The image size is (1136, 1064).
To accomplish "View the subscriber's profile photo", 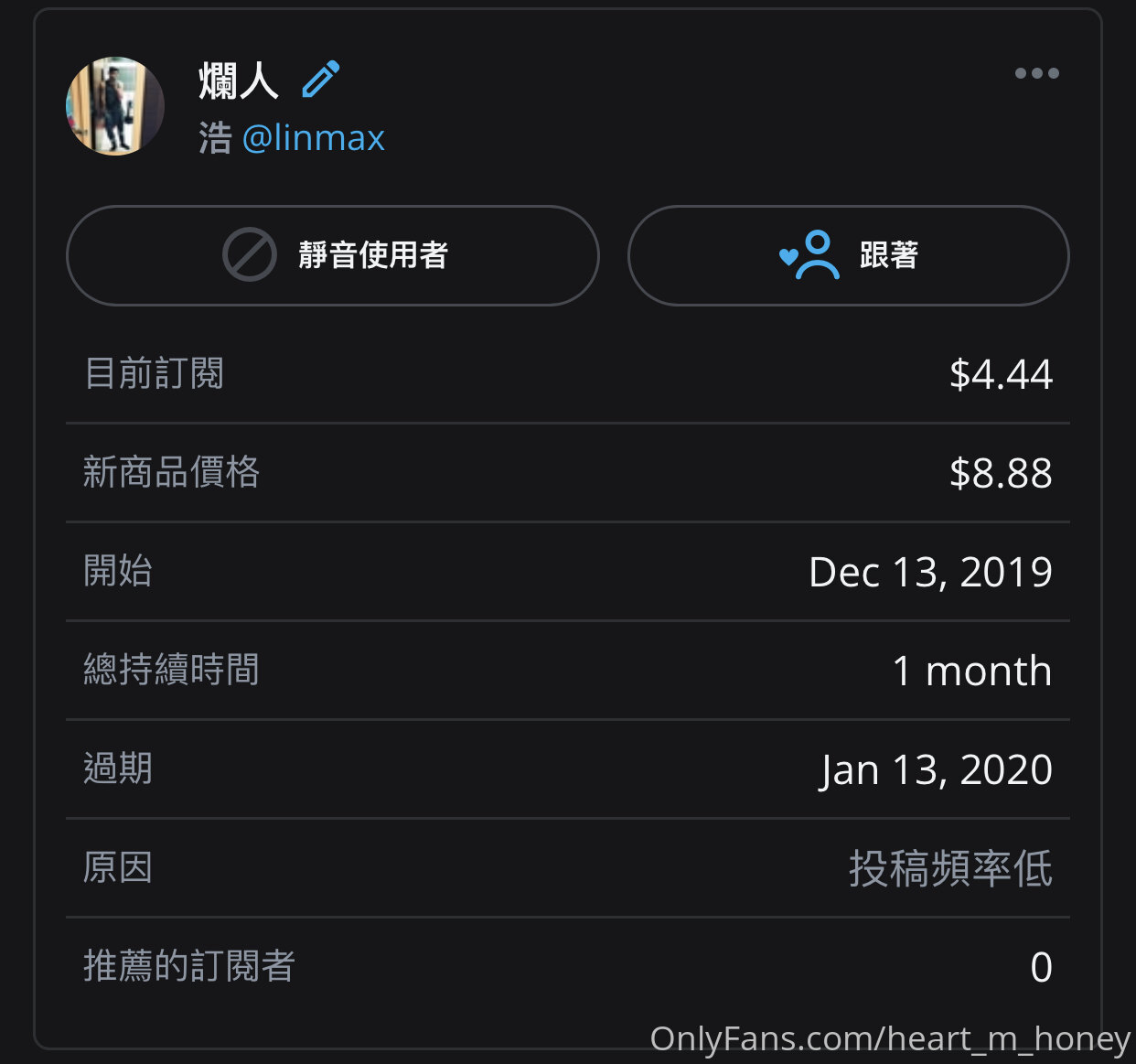I will pos(115,106).
